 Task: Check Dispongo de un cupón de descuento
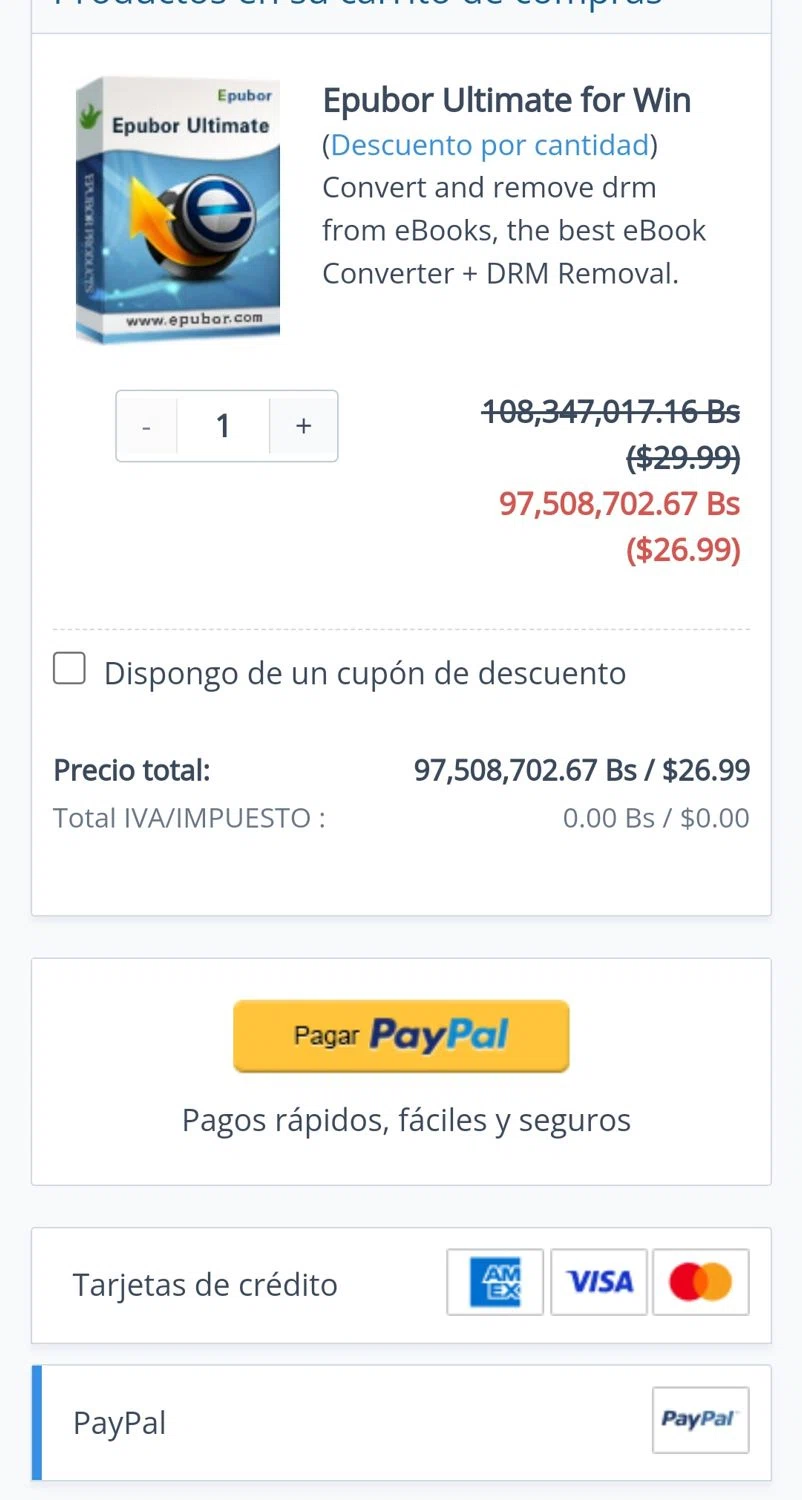pyautogui.click(x=69, y=669)
